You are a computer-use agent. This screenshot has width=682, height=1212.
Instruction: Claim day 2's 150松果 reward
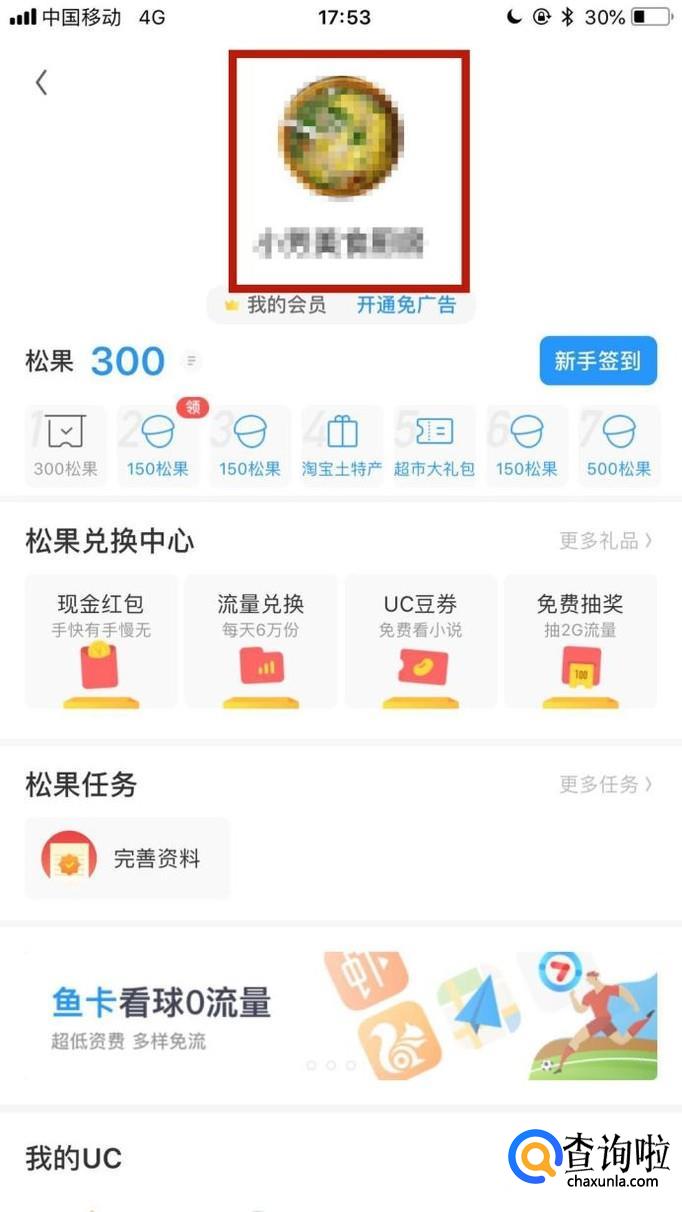pyautogui.click(x=158, y=446)
